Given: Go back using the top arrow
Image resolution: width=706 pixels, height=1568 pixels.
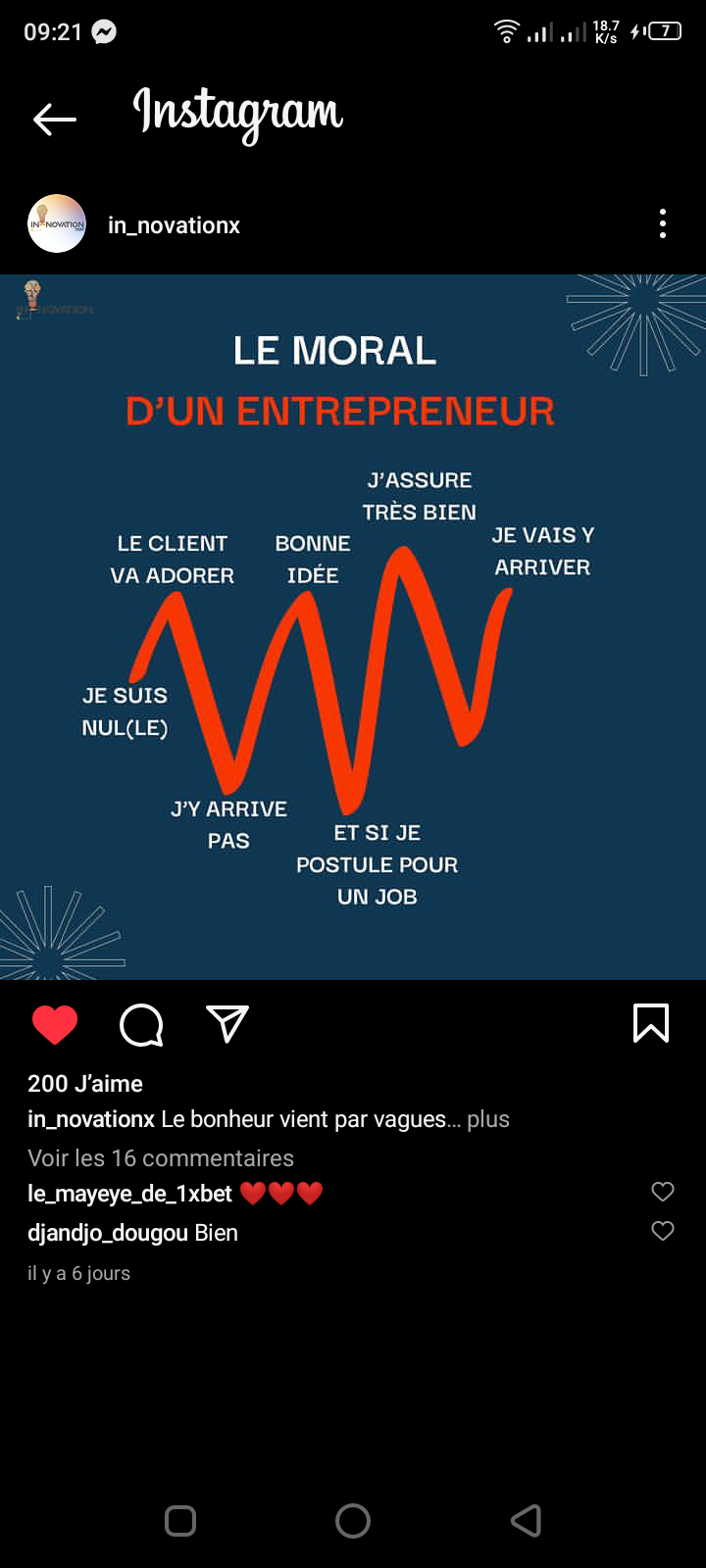Looking at the screenshot, I should coord(55,120).
